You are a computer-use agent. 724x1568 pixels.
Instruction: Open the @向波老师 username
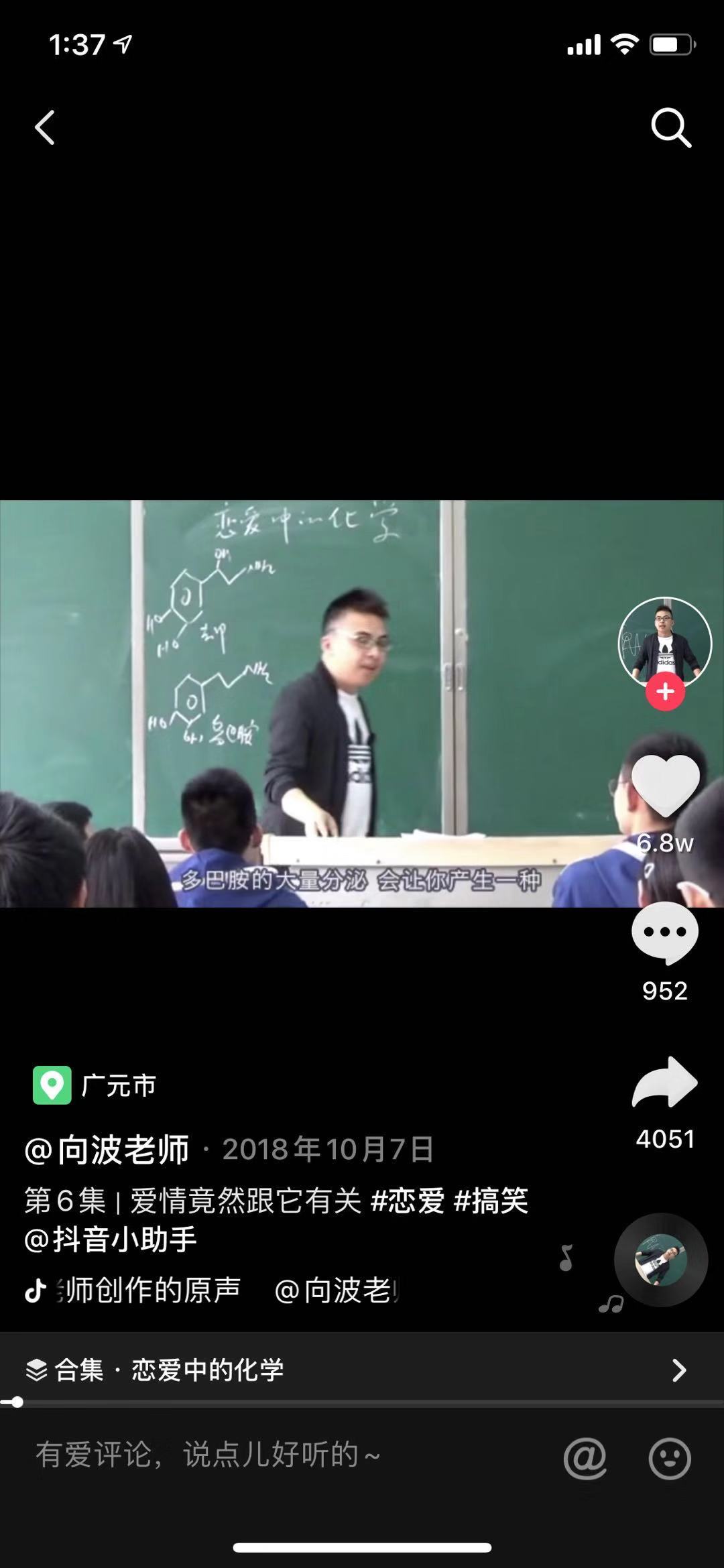coord(107,1150)
